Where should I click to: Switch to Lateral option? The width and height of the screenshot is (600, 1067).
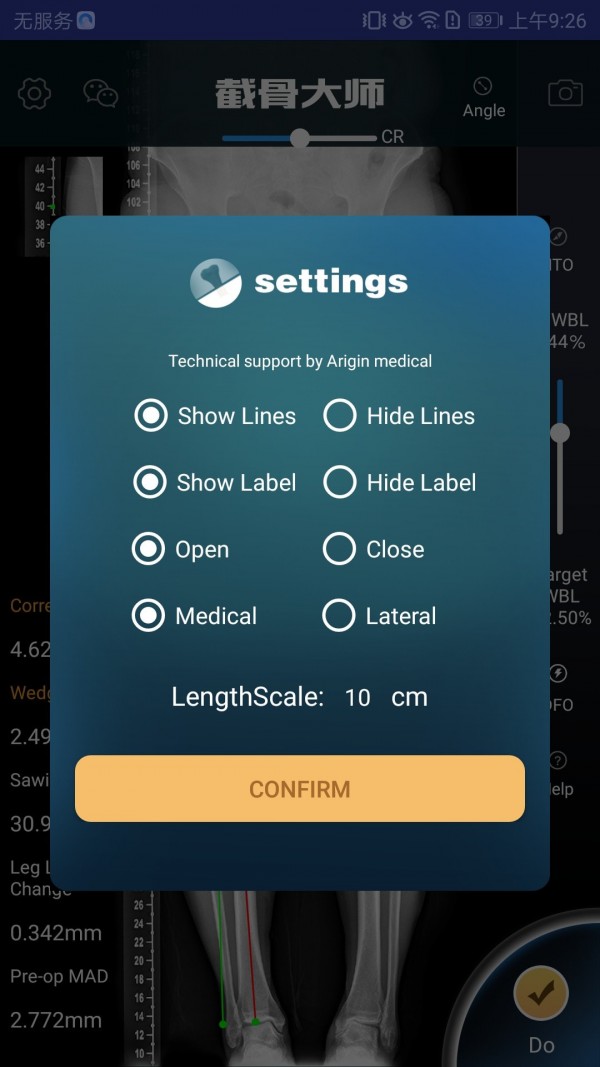coord(339,616)
